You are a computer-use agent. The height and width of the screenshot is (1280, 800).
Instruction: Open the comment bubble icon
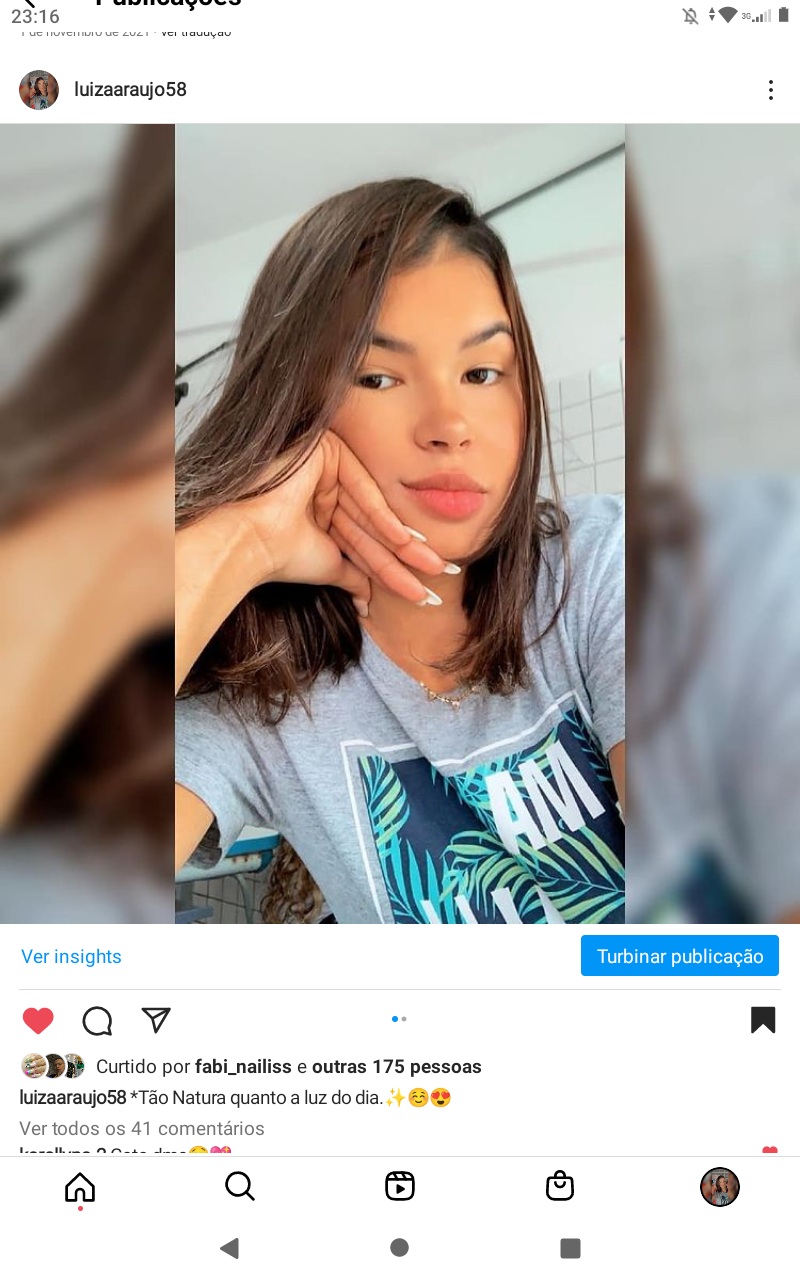tap(97, 1020)
